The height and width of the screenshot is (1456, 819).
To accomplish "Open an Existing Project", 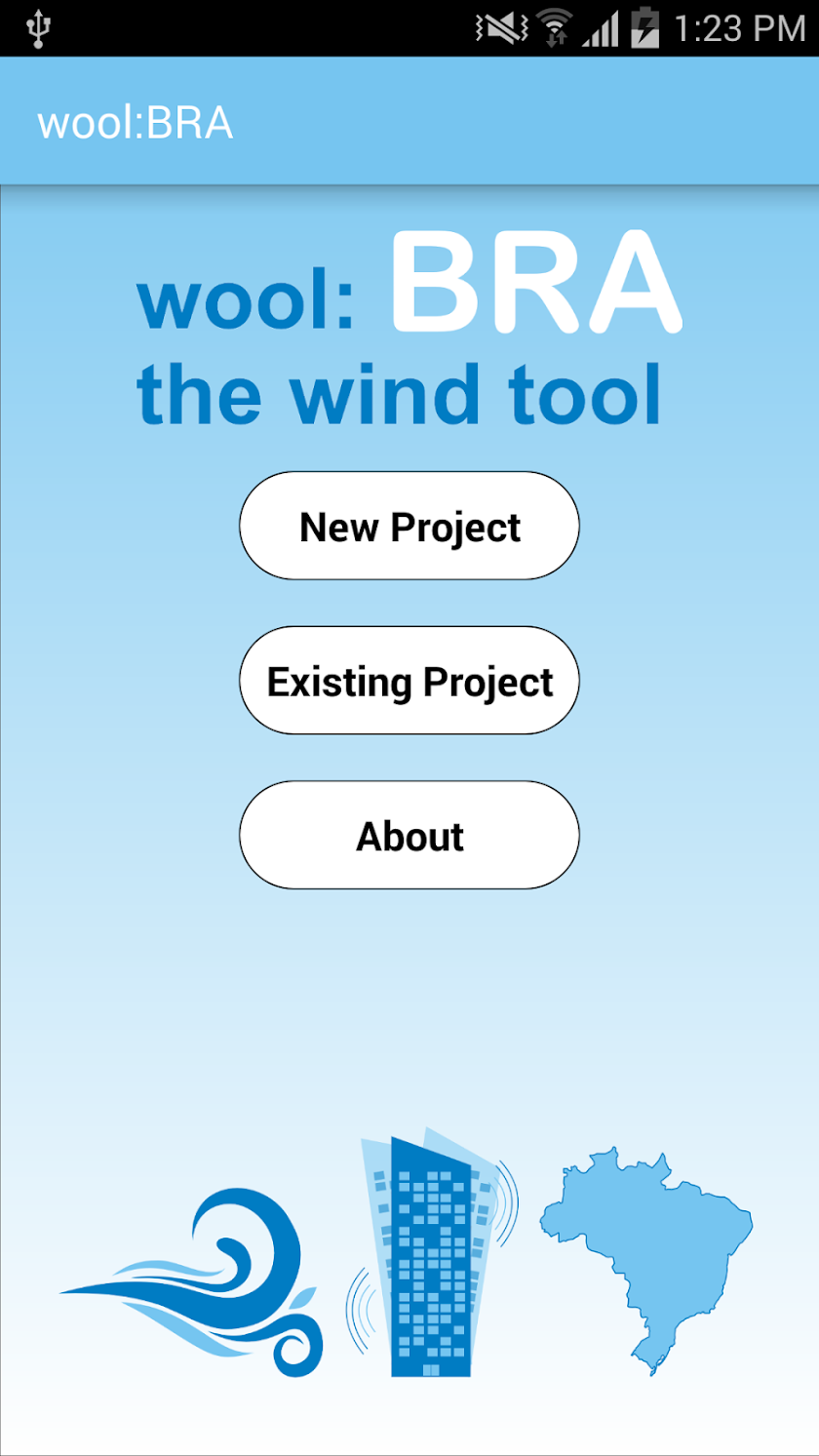I will tap(409, 681).
